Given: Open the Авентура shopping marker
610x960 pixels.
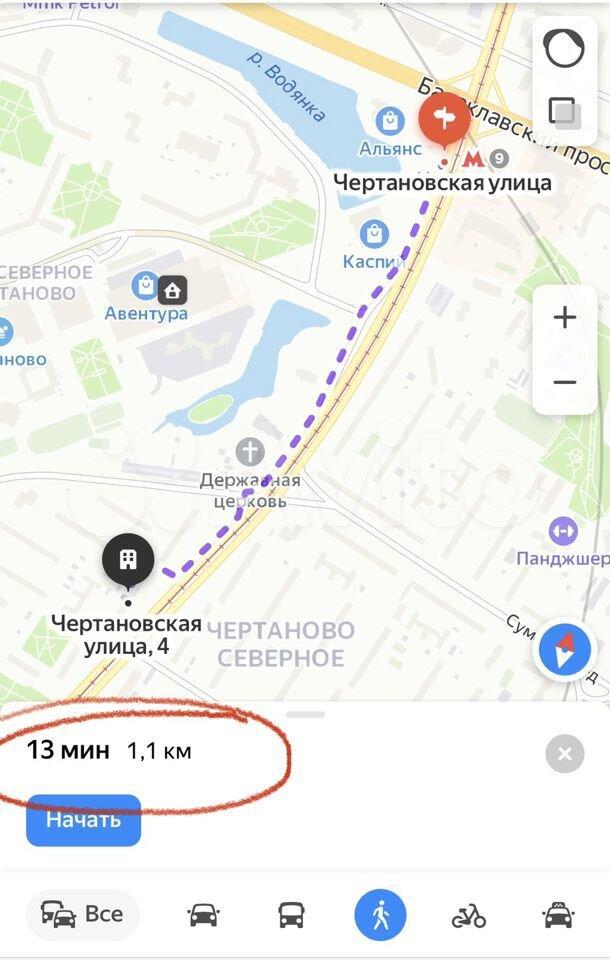Looking at the screenshot, I should pyautogui.click(x=146, y=287).
